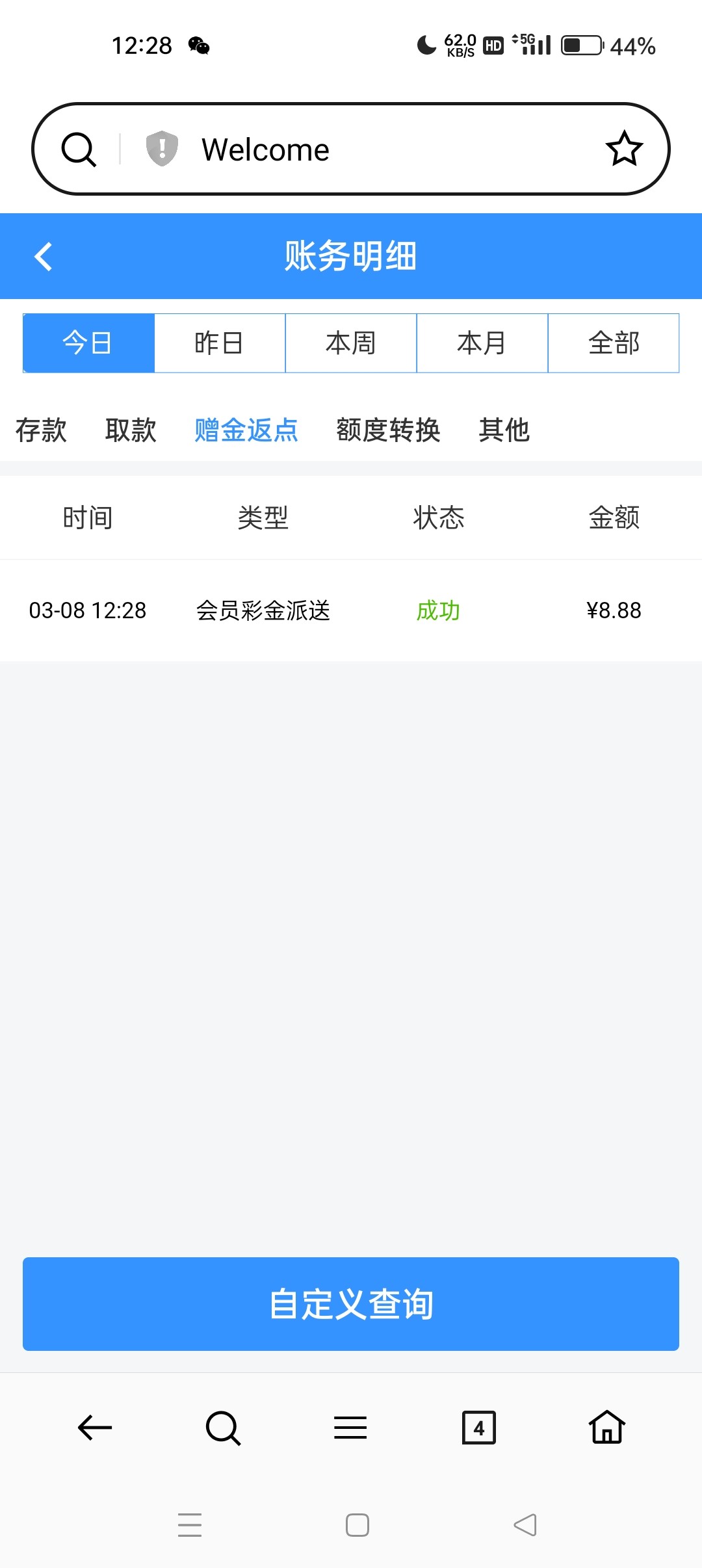Screen dimensions: 702x1568
Task: Switch to 取款 category
Action: click(131, 430)
